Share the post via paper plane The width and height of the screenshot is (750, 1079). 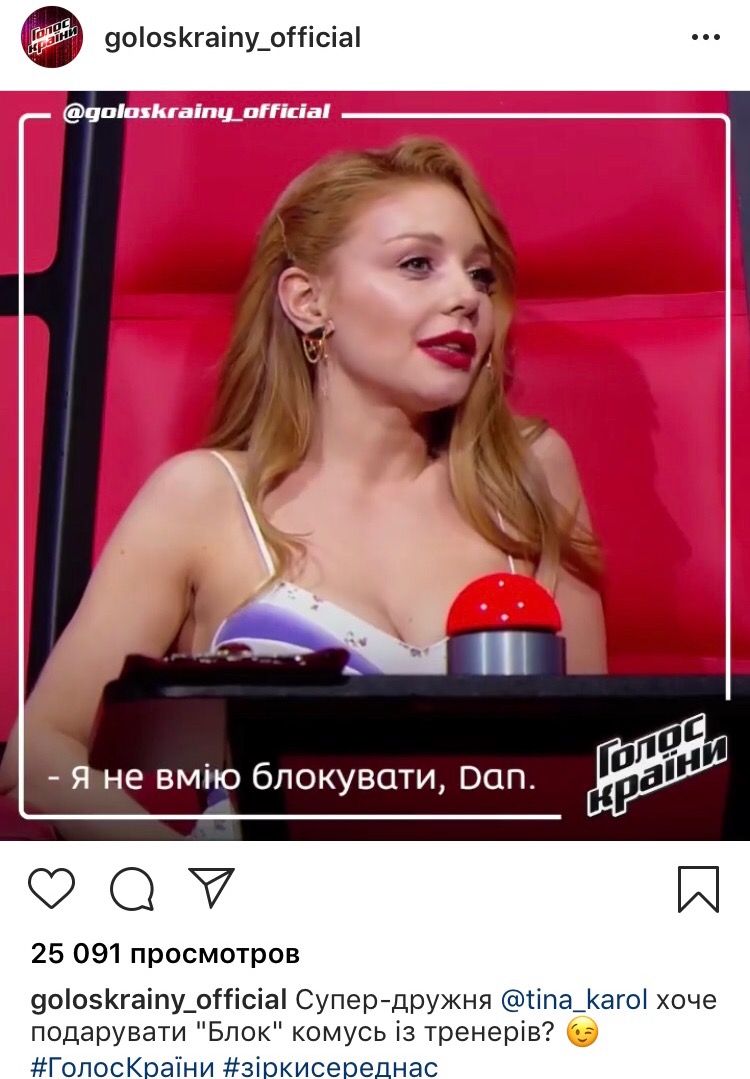tap(211, 887)
